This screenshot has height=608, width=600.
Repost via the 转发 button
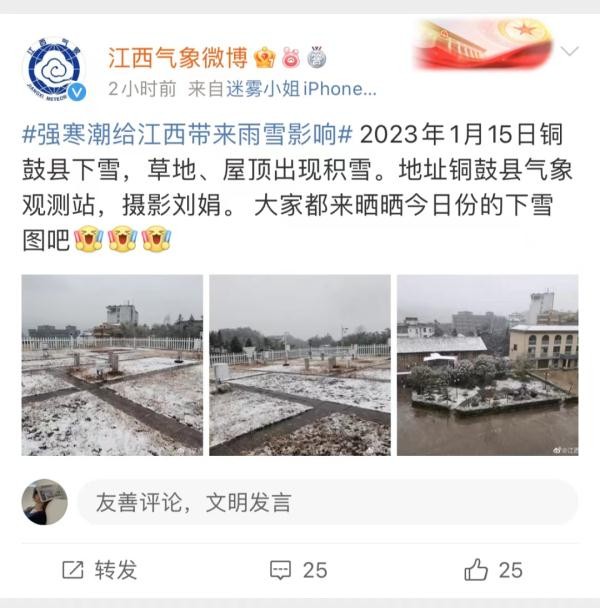(99, 570)
